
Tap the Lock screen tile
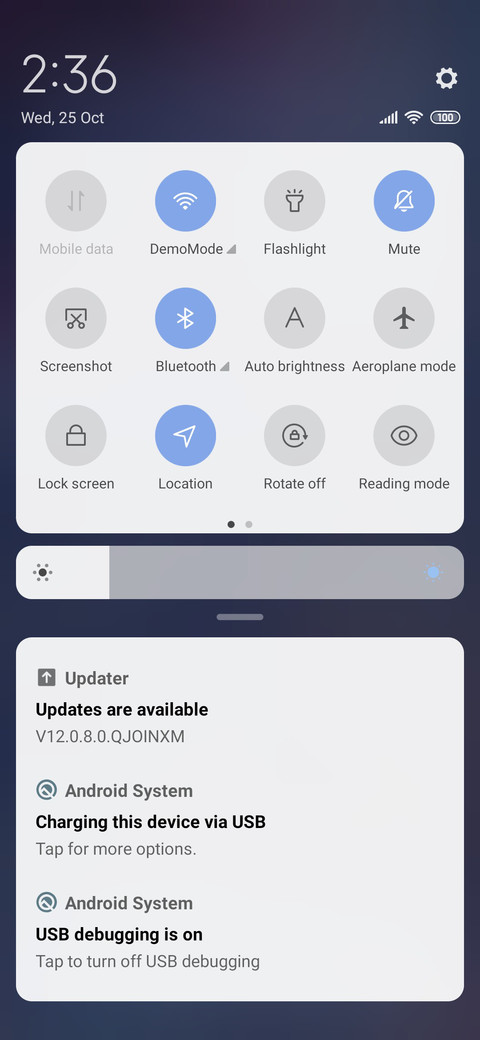point(76,436)
